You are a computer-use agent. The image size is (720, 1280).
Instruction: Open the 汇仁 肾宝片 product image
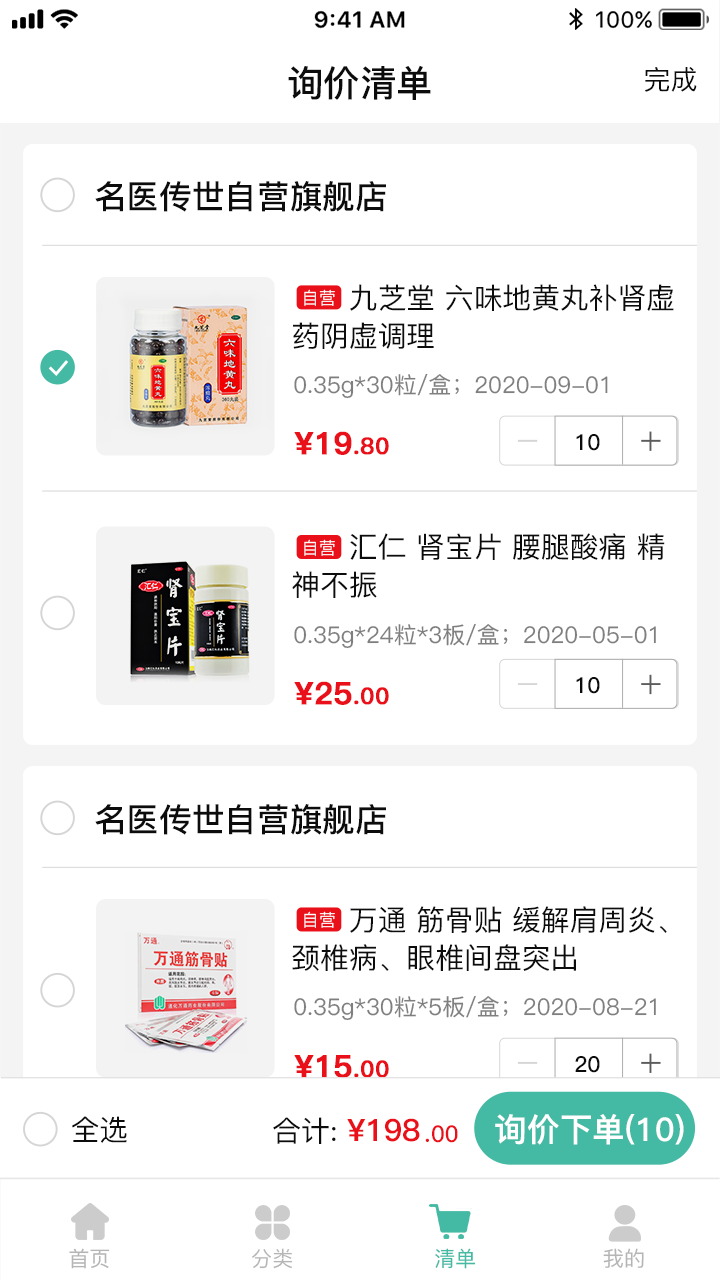(x=185, y=616)
